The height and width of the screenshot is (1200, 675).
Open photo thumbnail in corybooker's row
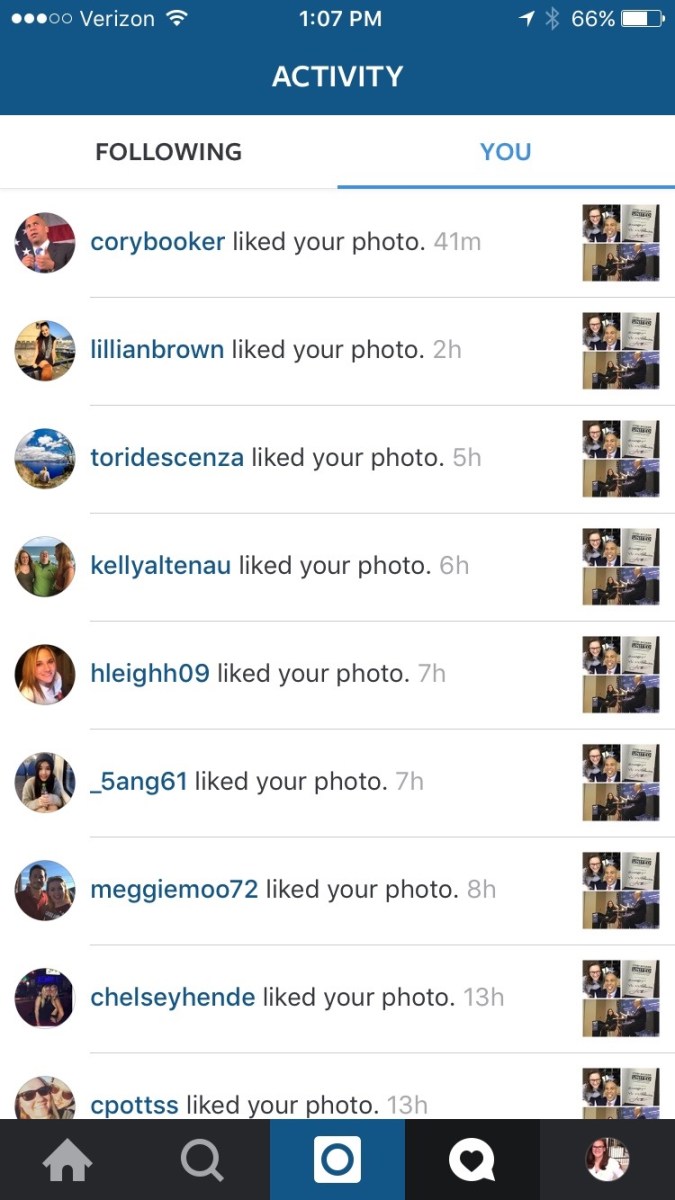[621, 242]
